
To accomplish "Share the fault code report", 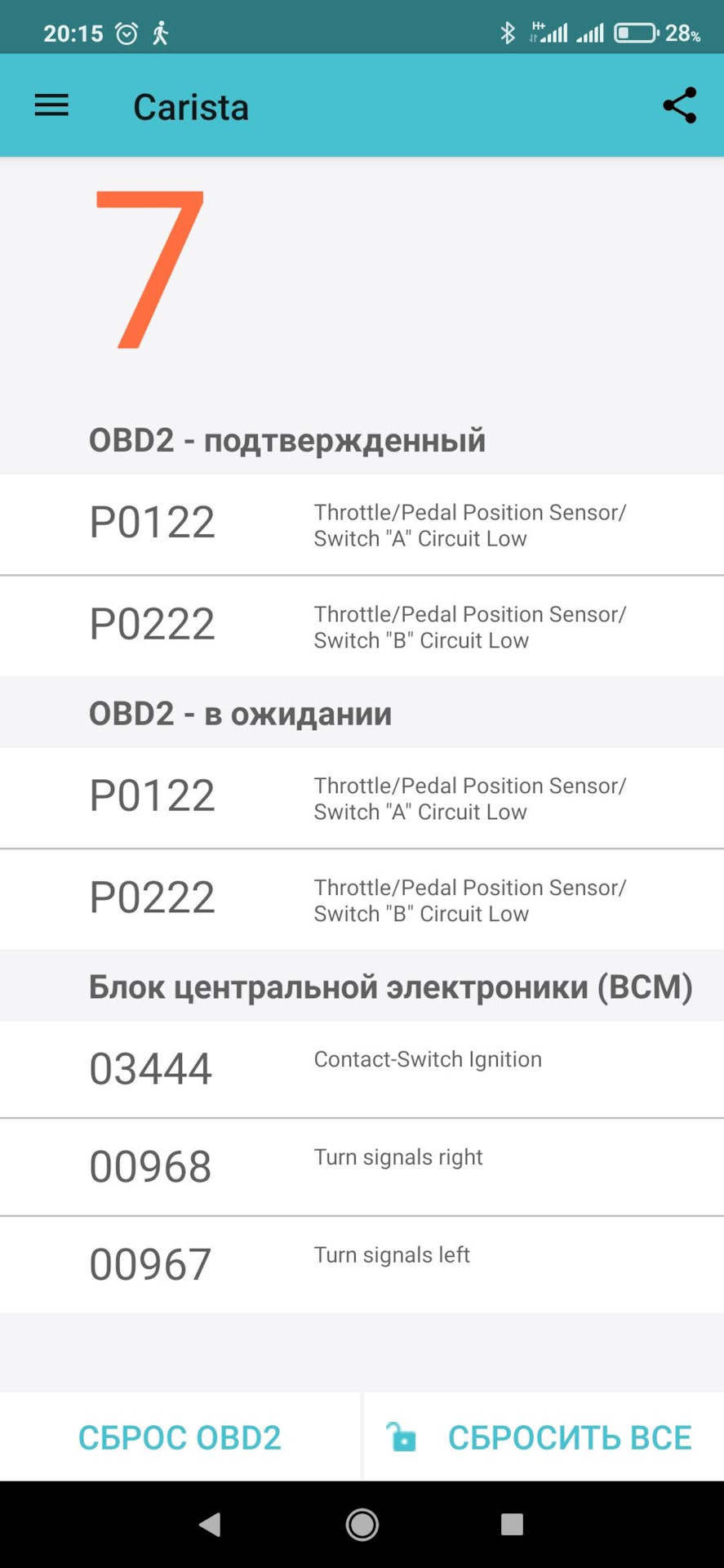I will click(x=679, y=105).
